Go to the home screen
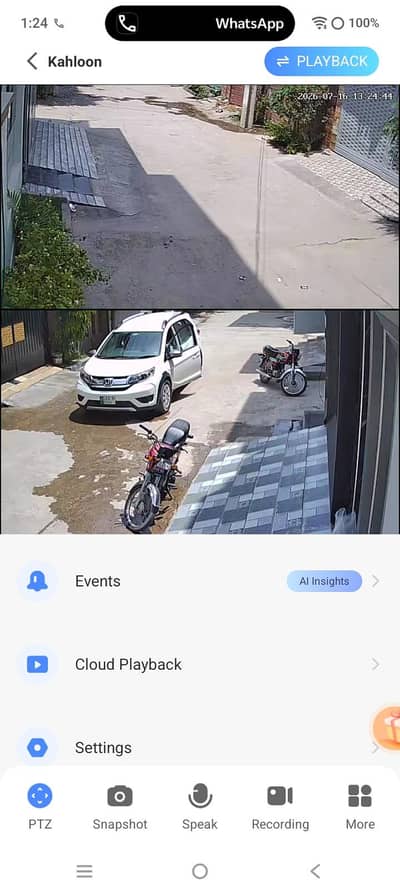The image size is (400, 893). tap(200, 871)
